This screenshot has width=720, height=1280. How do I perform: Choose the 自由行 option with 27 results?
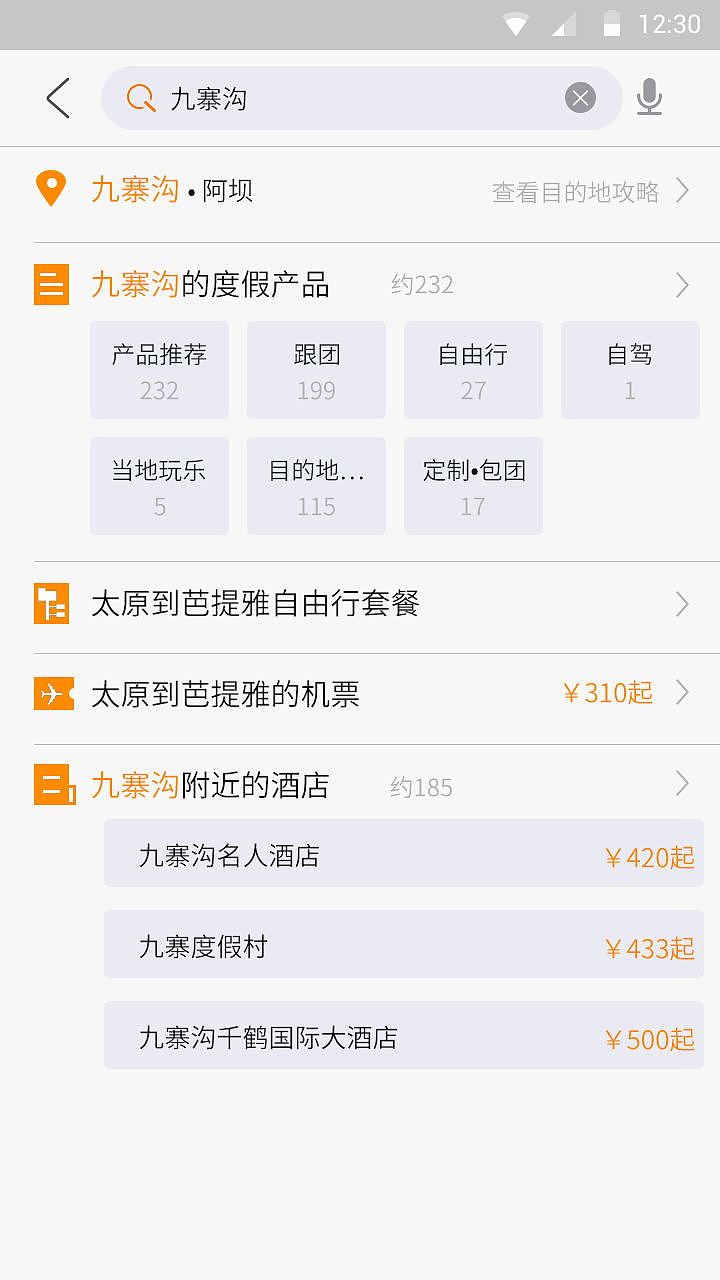coord(473,370)
